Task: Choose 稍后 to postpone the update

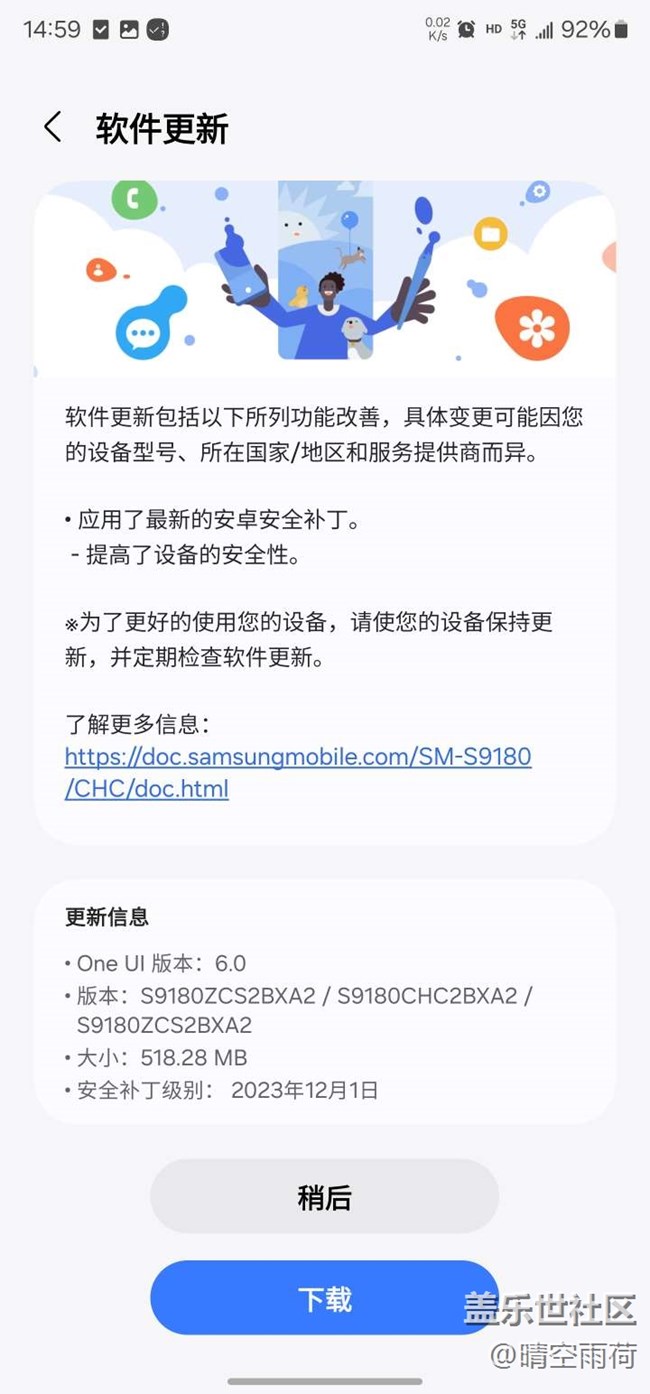Action: (324, 1197)
